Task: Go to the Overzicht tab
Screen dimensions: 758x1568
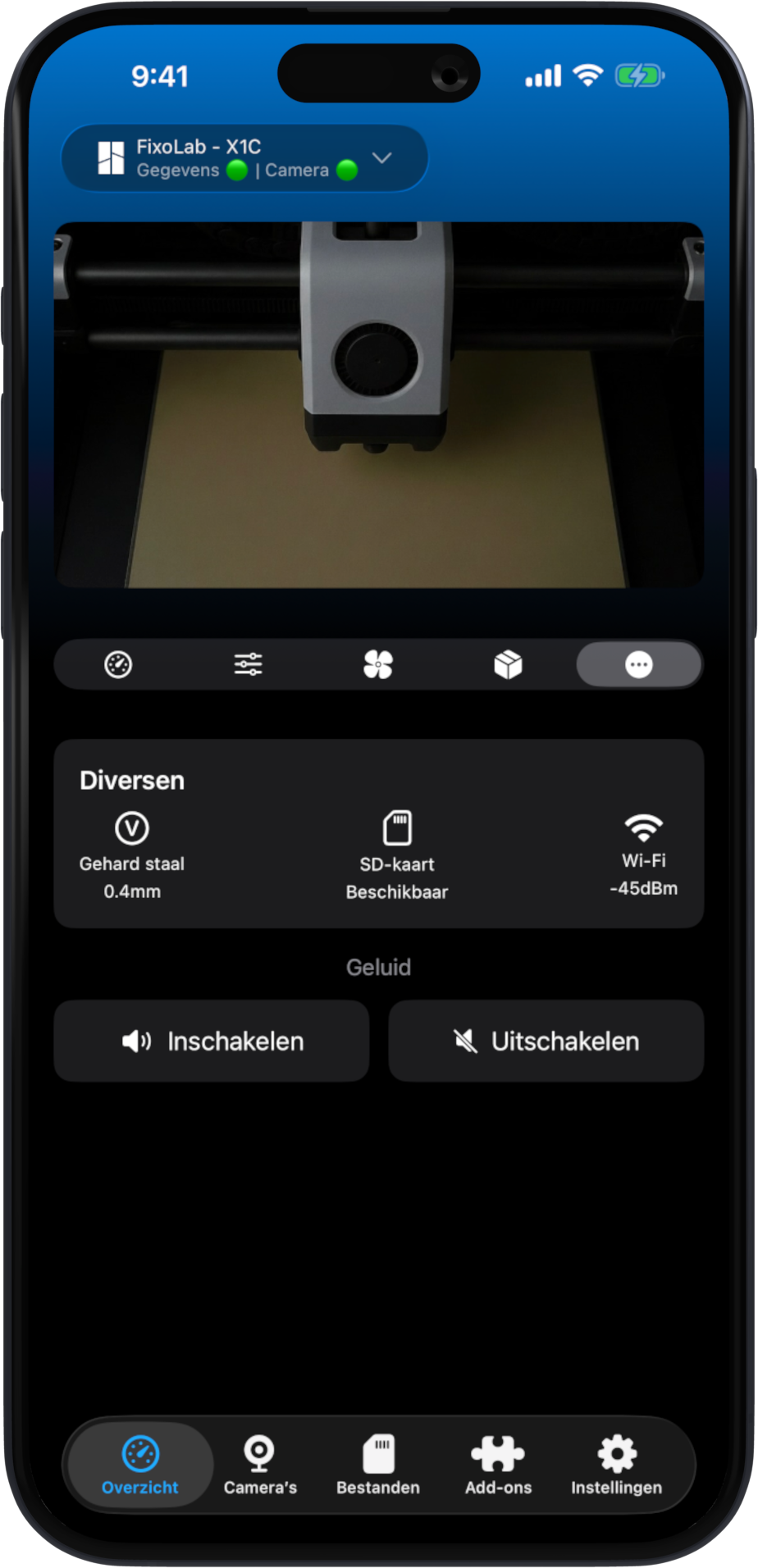Action: coord(140,1465)
